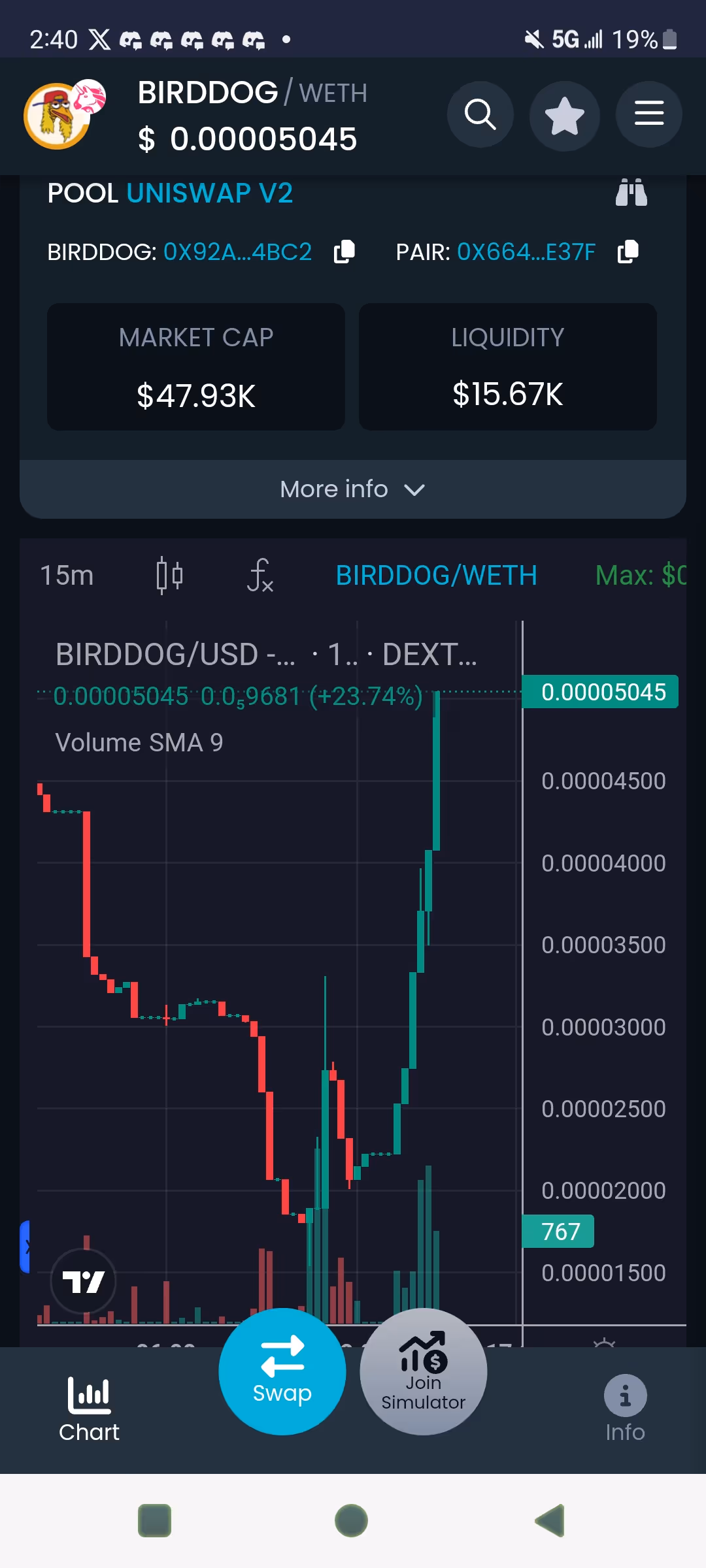The width and height of the screenshot is (706, 1568).
Task: Open the Swap button
Action: point(282,1371)
